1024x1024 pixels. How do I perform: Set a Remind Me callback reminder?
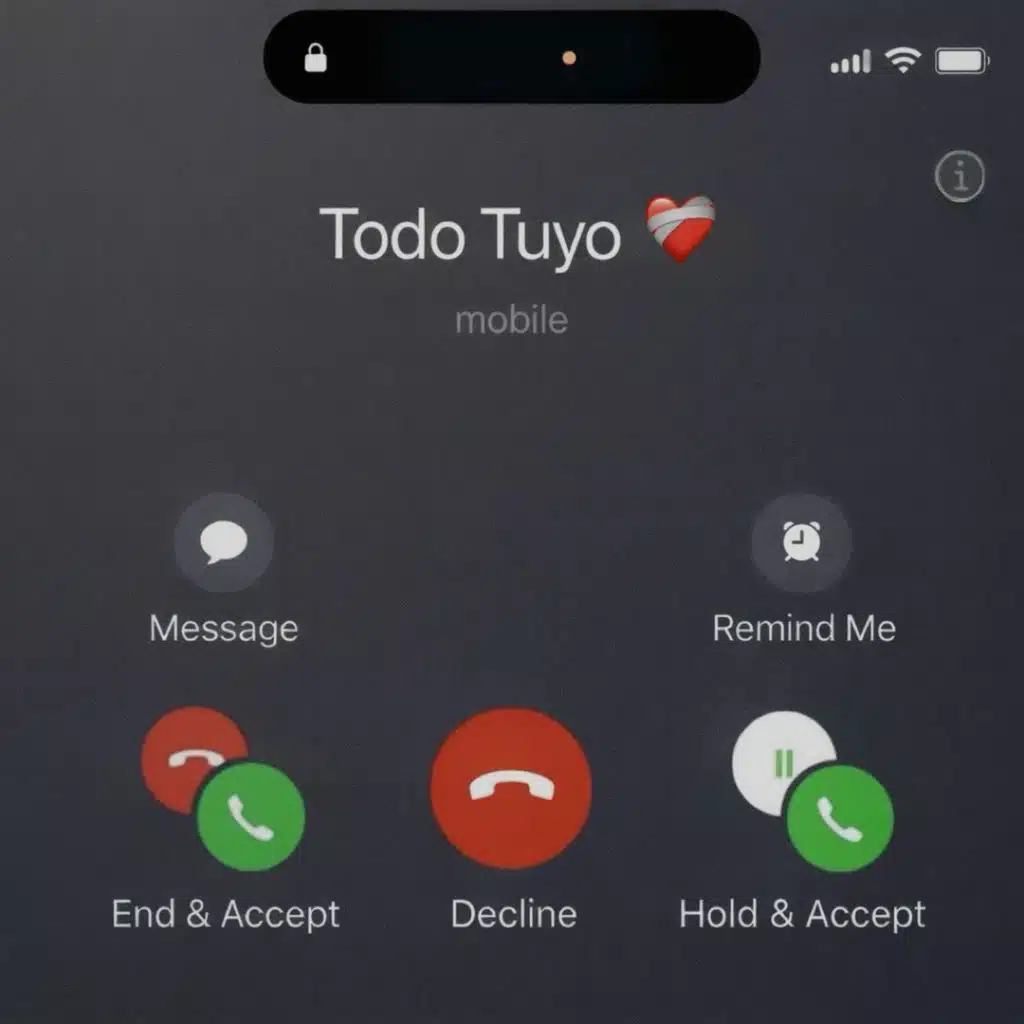click(x=801, y=543)
